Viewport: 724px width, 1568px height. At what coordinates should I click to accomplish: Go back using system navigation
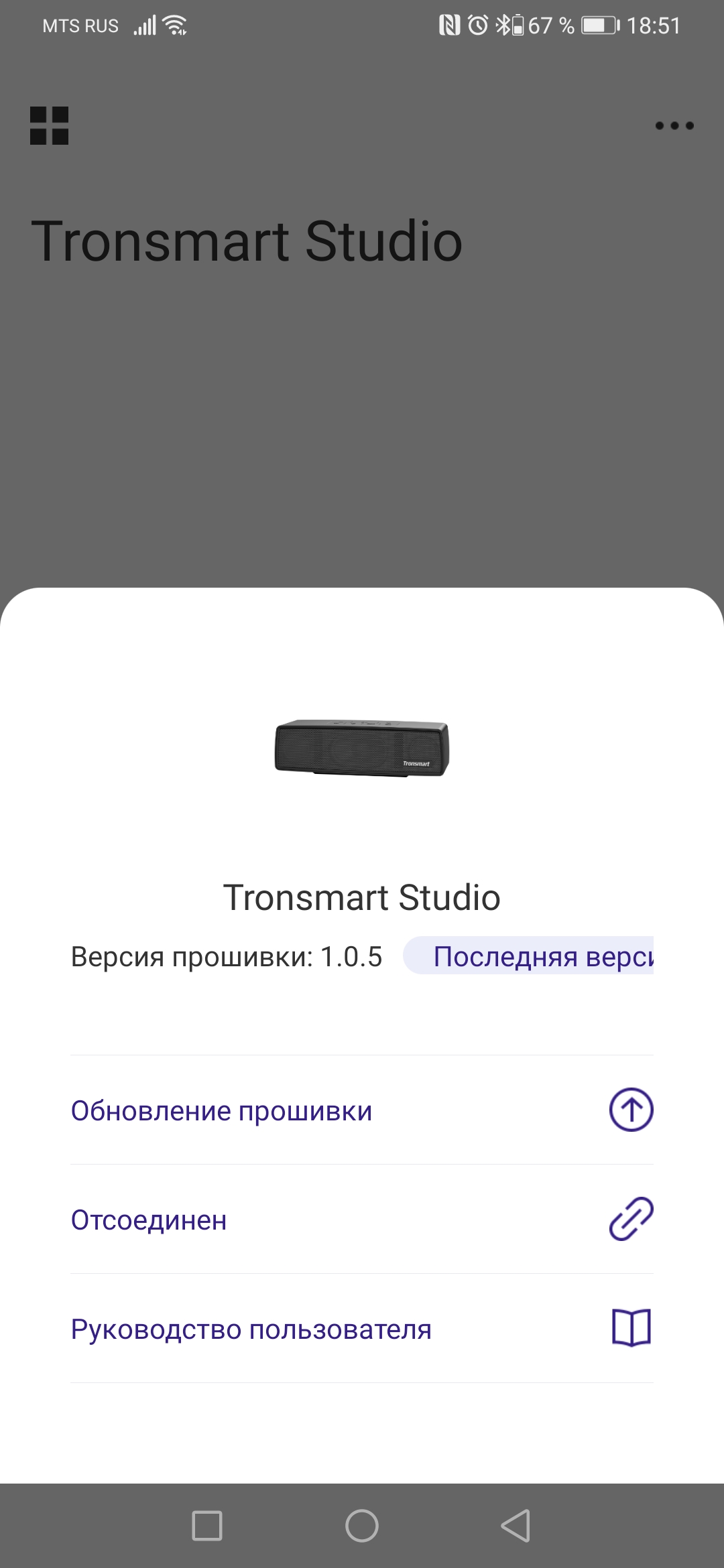point(516,1526)
